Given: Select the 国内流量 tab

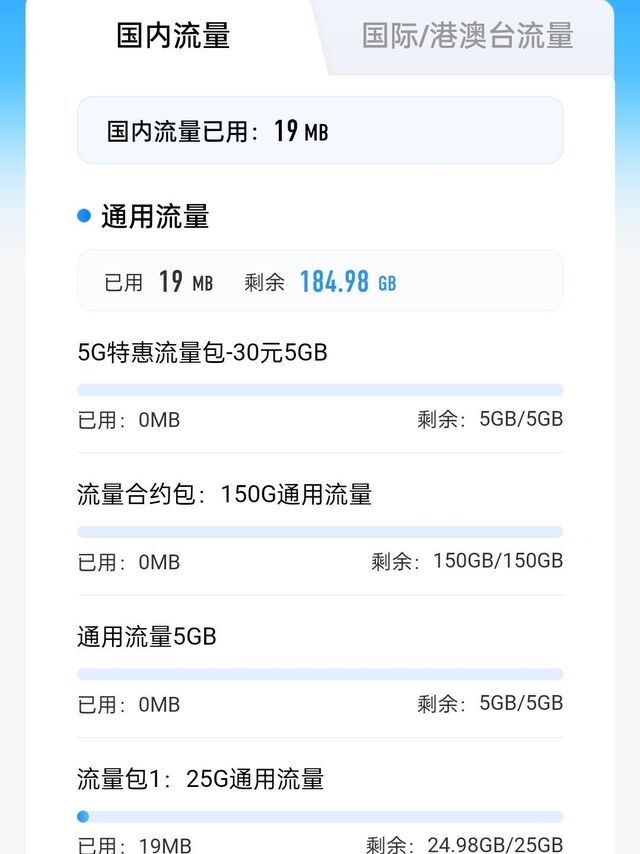Looking at the screenshot, I should (173, 36).
